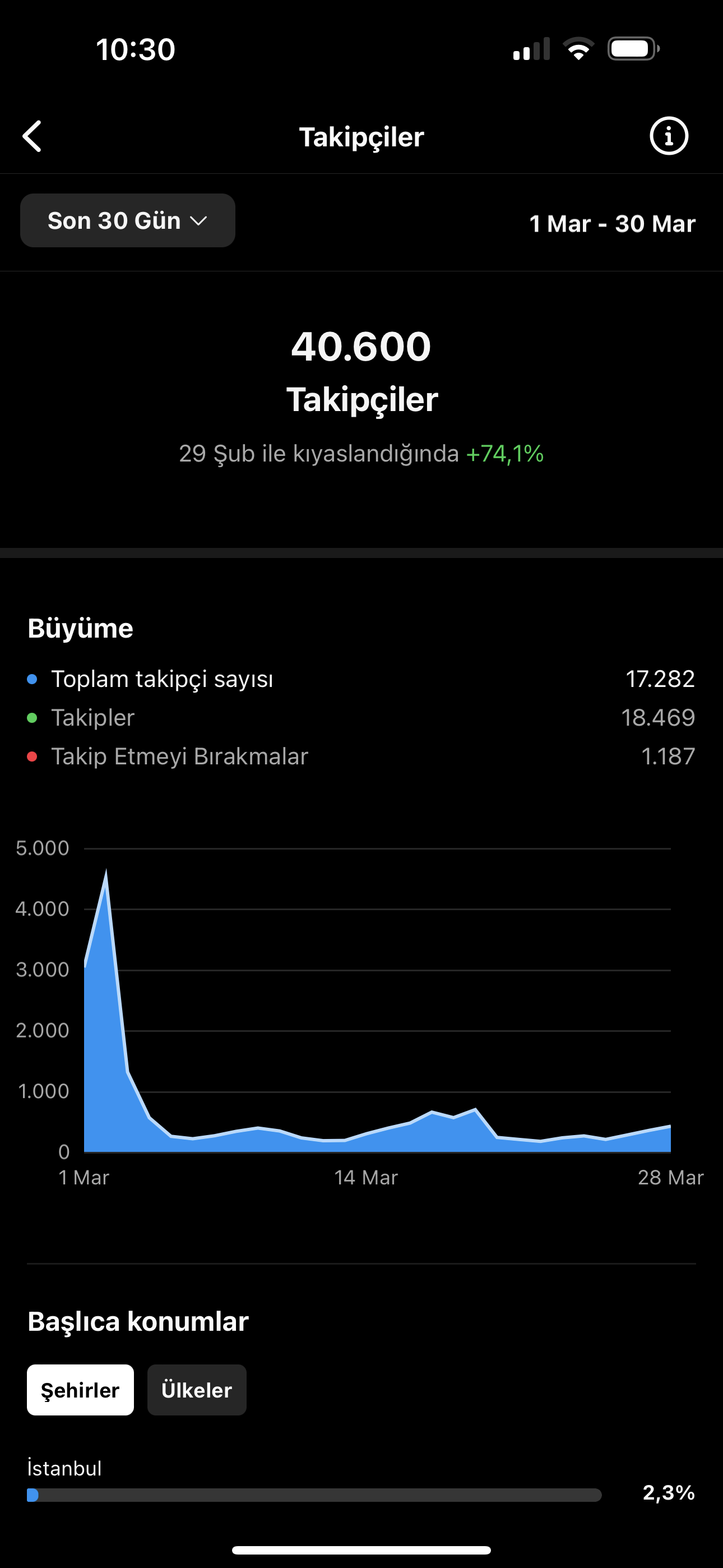This screenshot has width=723, height=1568.
Task: Show the Takipler series in the chart
Action: [361, 718]
